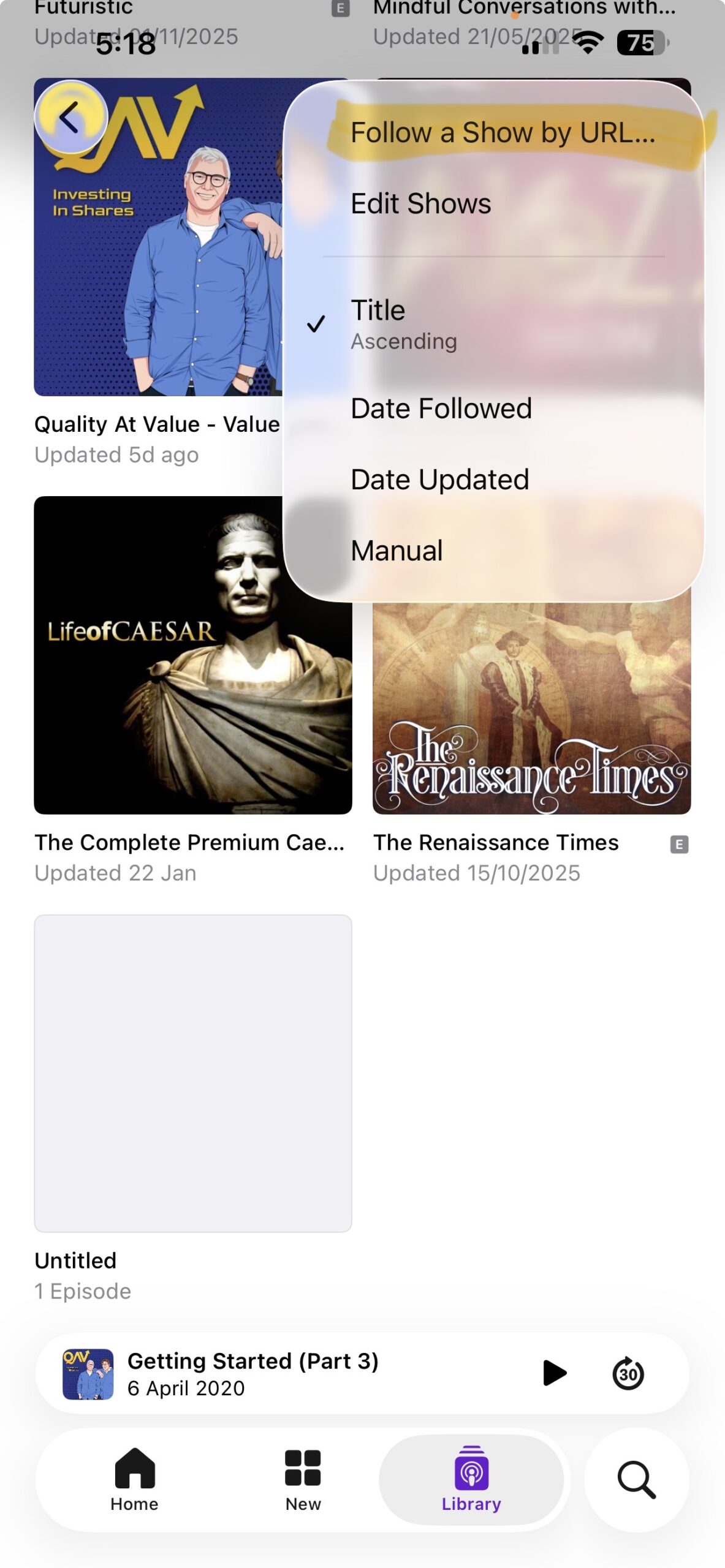This screenshot has height=1568, width=725.
Task: Switch to the Home tab
Action: (134, 1479)
